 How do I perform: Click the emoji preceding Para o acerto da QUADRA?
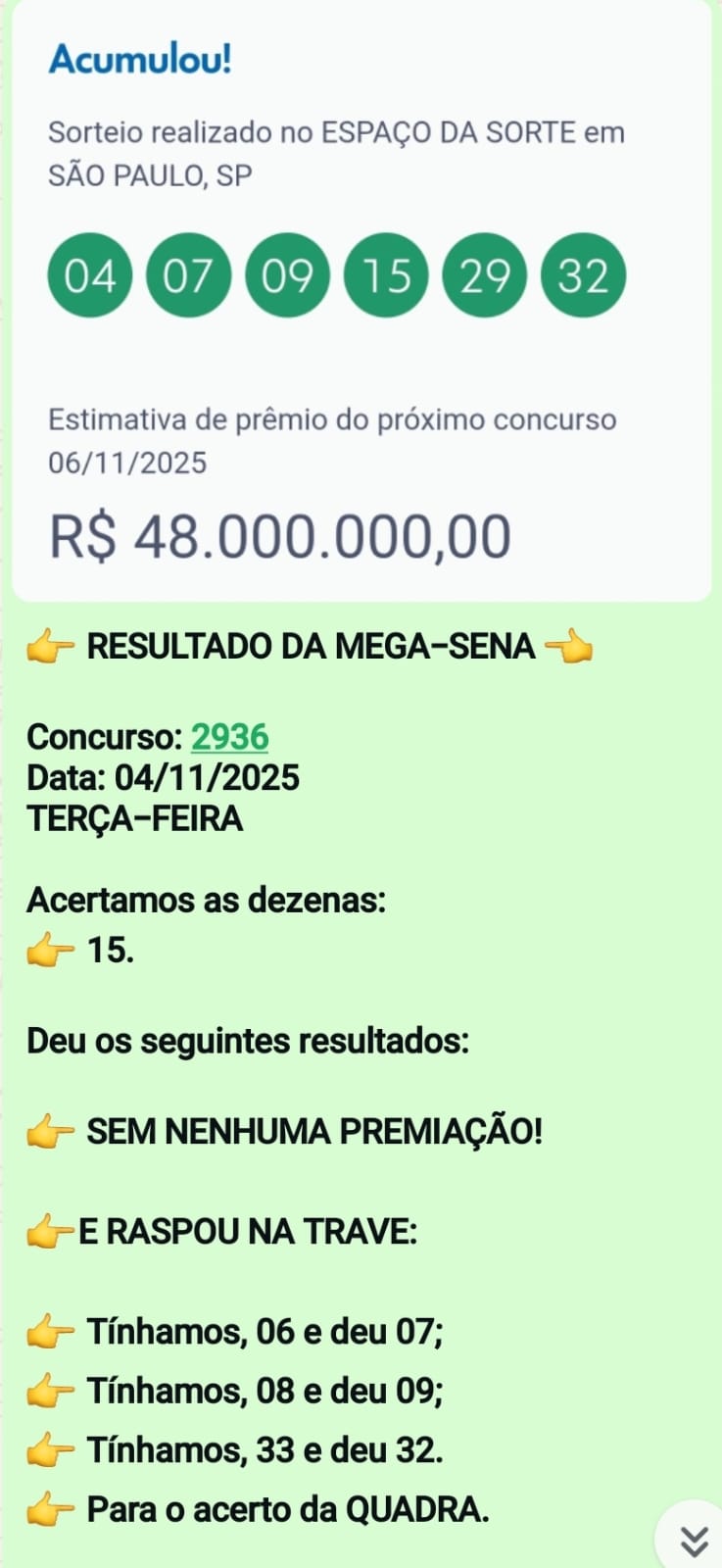[x=48, y=1510]
